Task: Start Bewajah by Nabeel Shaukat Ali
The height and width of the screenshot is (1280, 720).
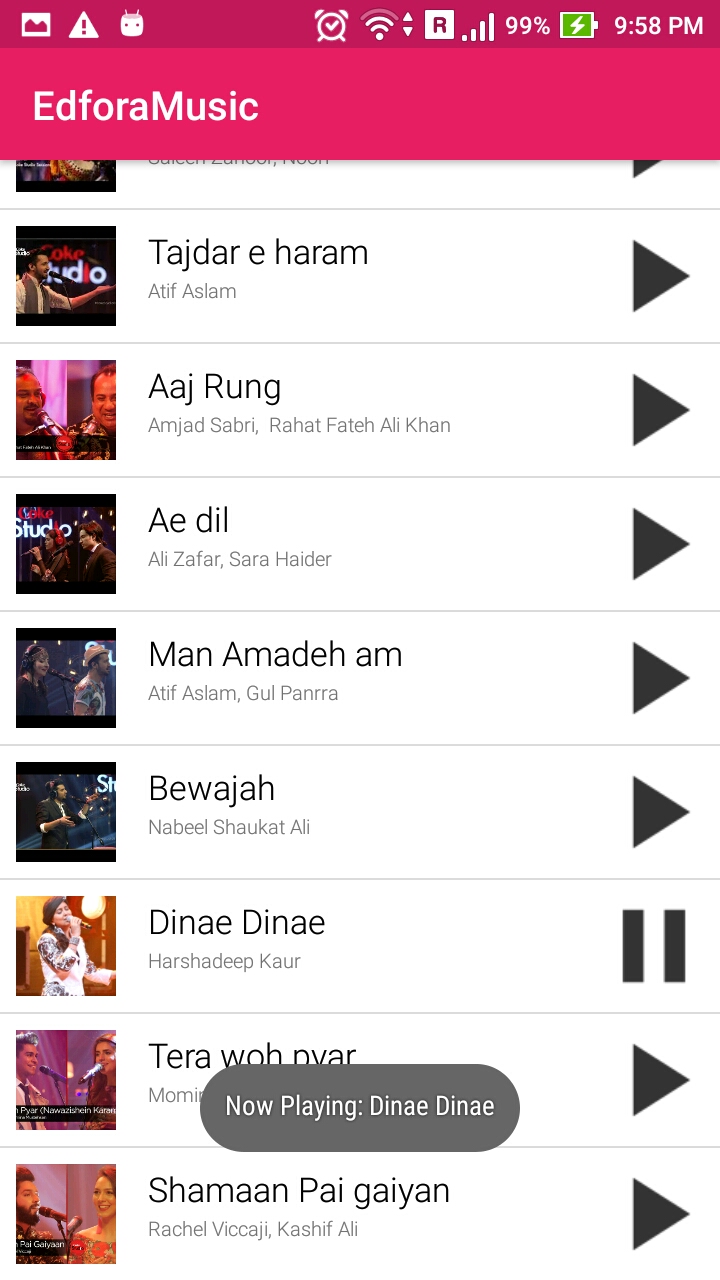Action: [660, 812]
